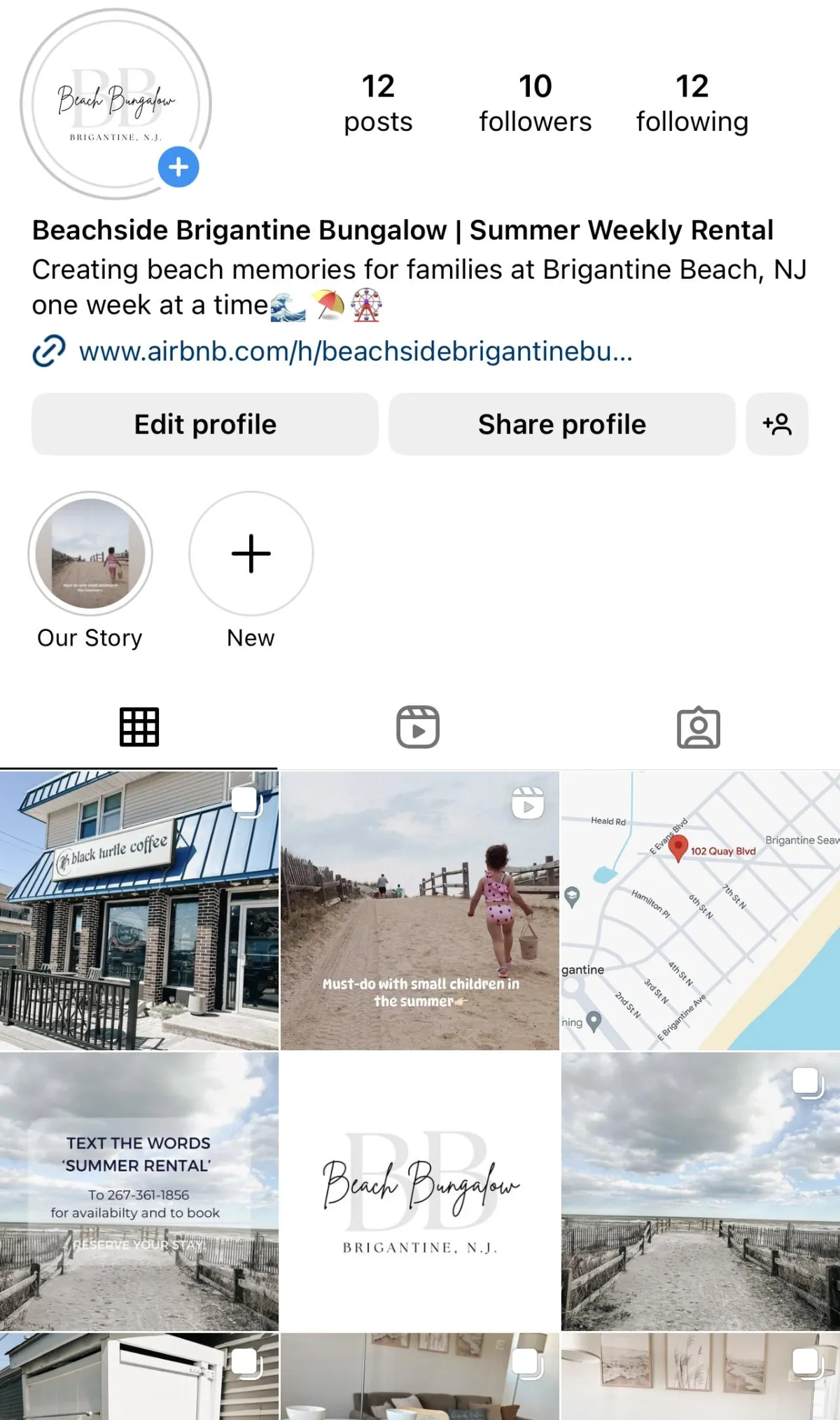View the following list

pos(692,103)
